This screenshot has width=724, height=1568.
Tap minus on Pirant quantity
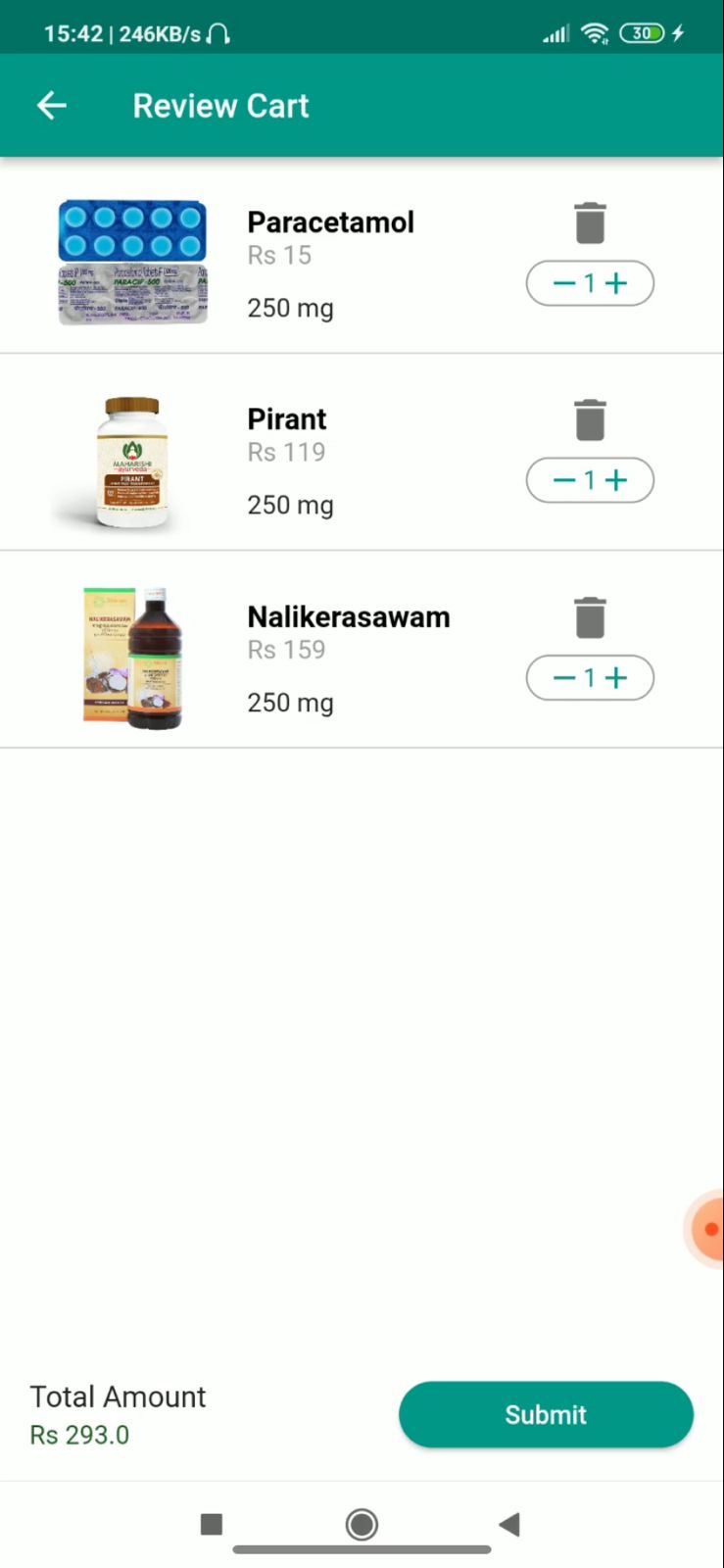(564, 480)
